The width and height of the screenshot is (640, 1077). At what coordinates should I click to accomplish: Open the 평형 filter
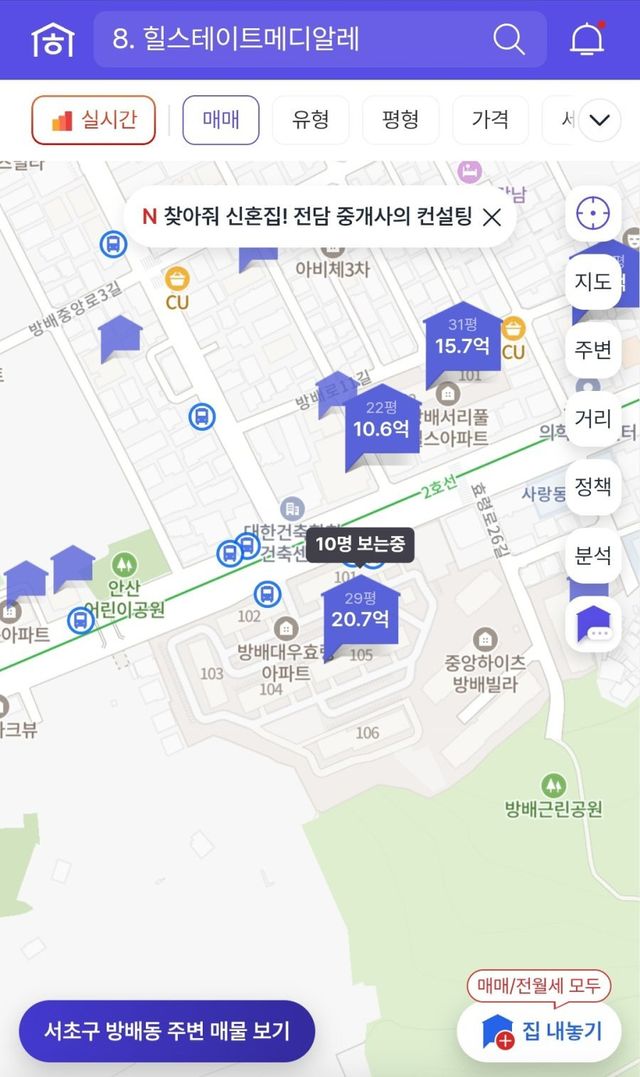click(x=400, y=121)
